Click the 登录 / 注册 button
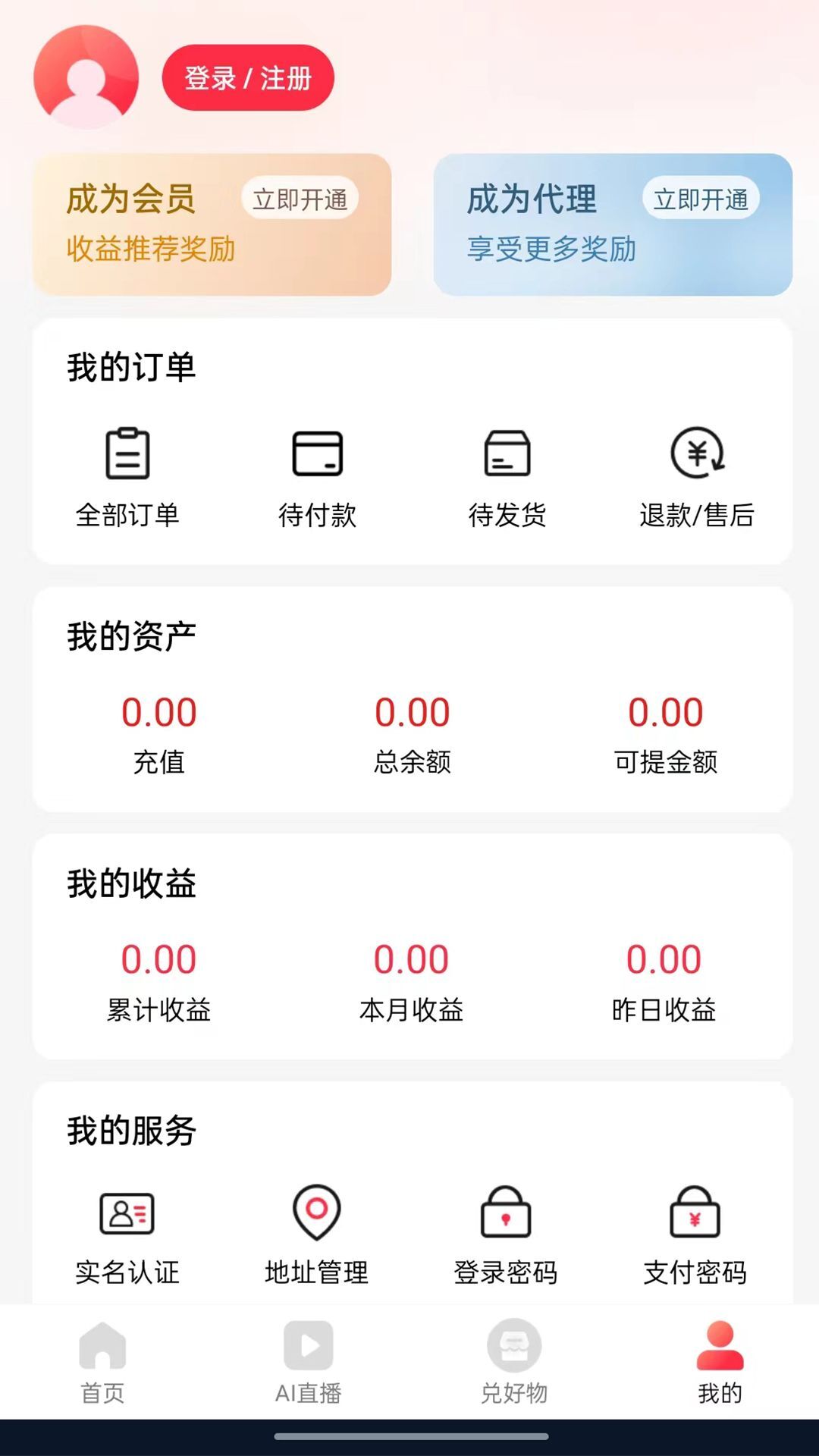The width and height of the screenshot is (819, 1456). (x=249, y=77)
